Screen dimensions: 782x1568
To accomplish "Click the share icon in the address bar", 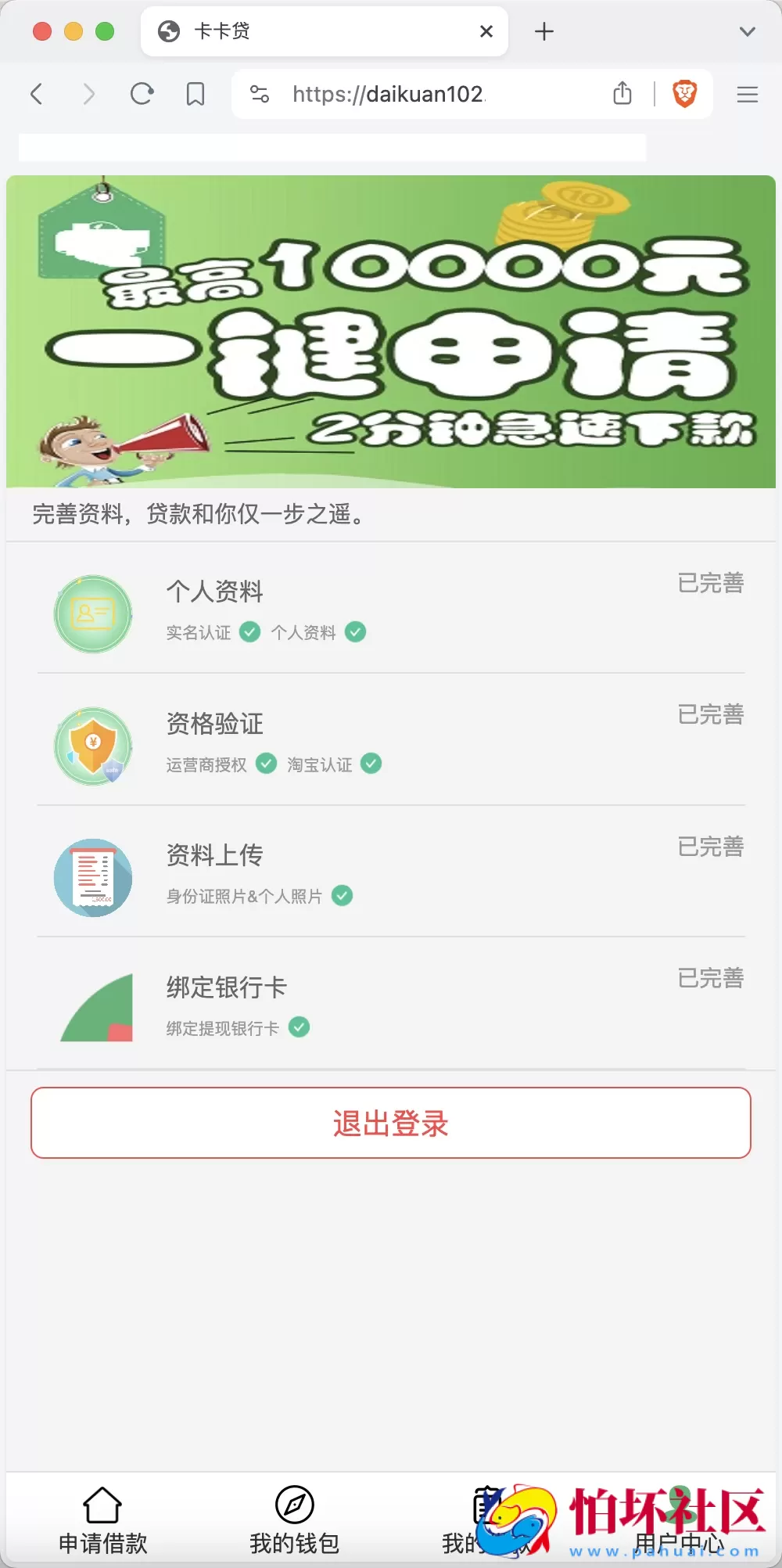I will pos(622,94).
